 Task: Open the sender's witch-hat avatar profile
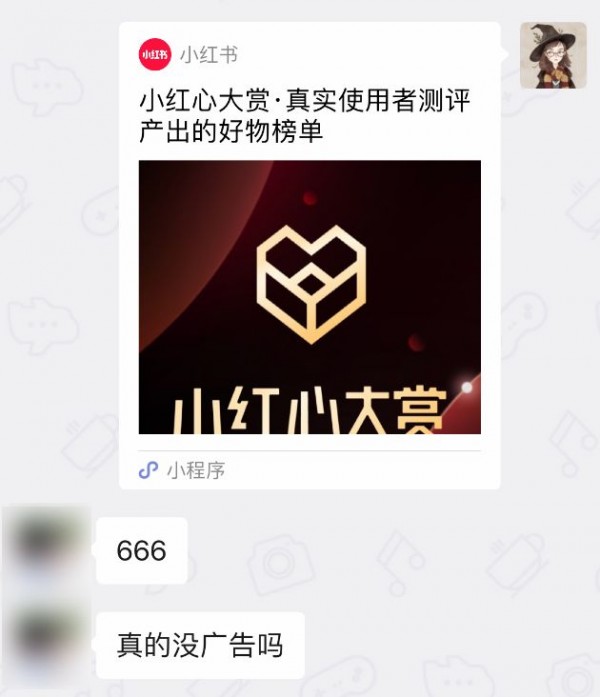click(x=552, y=55)
